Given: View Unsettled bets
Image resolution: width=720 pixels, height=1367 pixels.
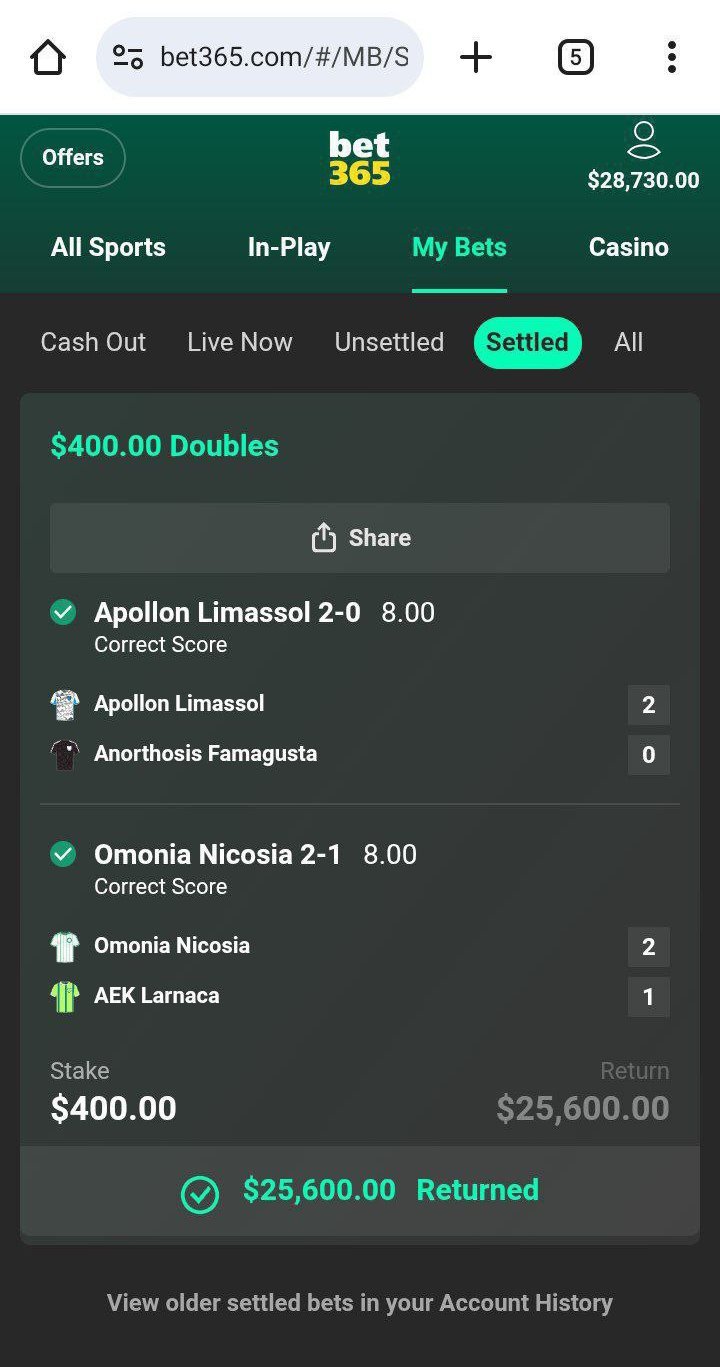Looking at the screenshot, I should [x=389, y=342].
